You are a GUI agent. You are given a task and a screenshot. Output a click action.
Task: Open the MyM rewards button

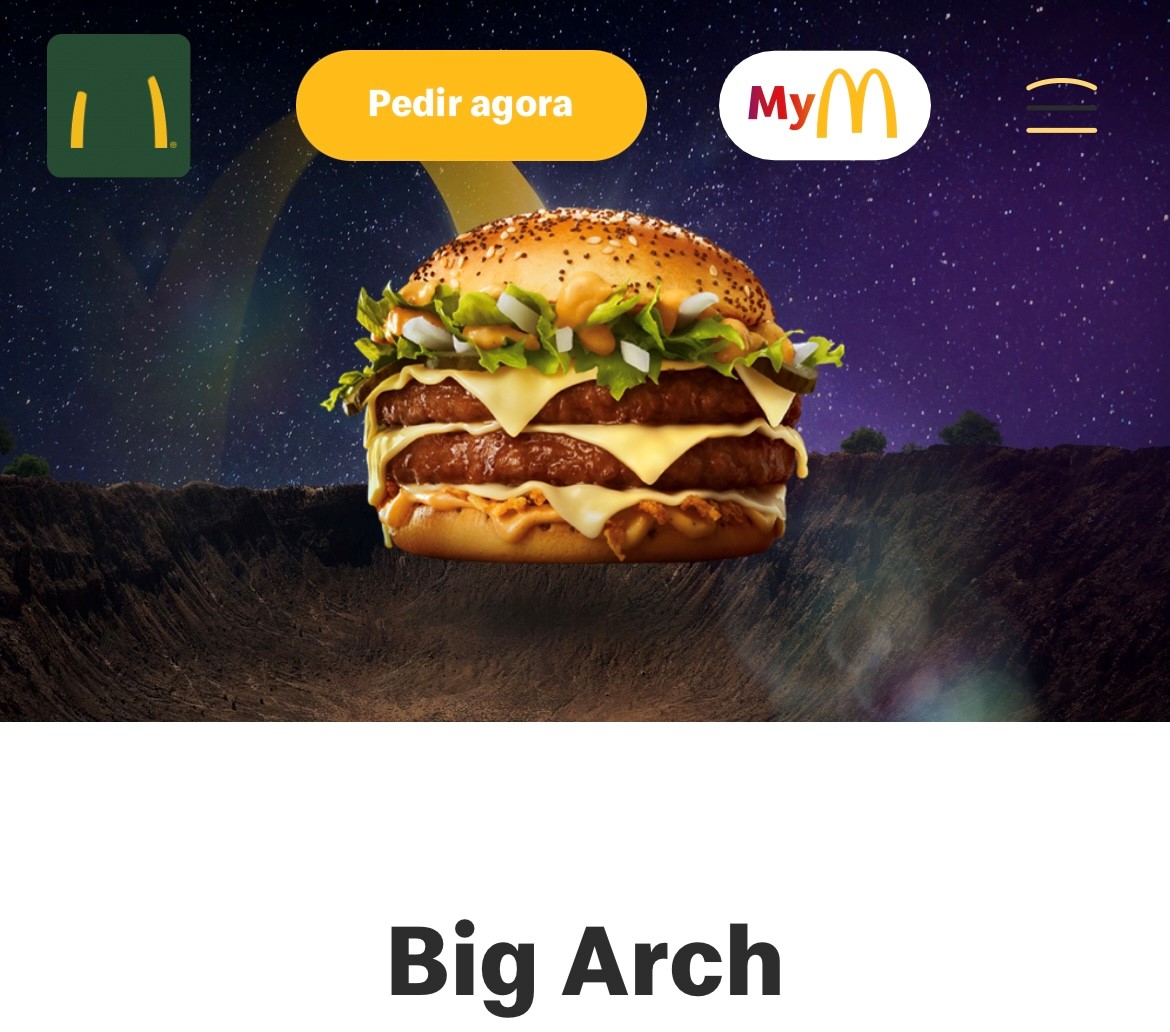tap(824, 105)
